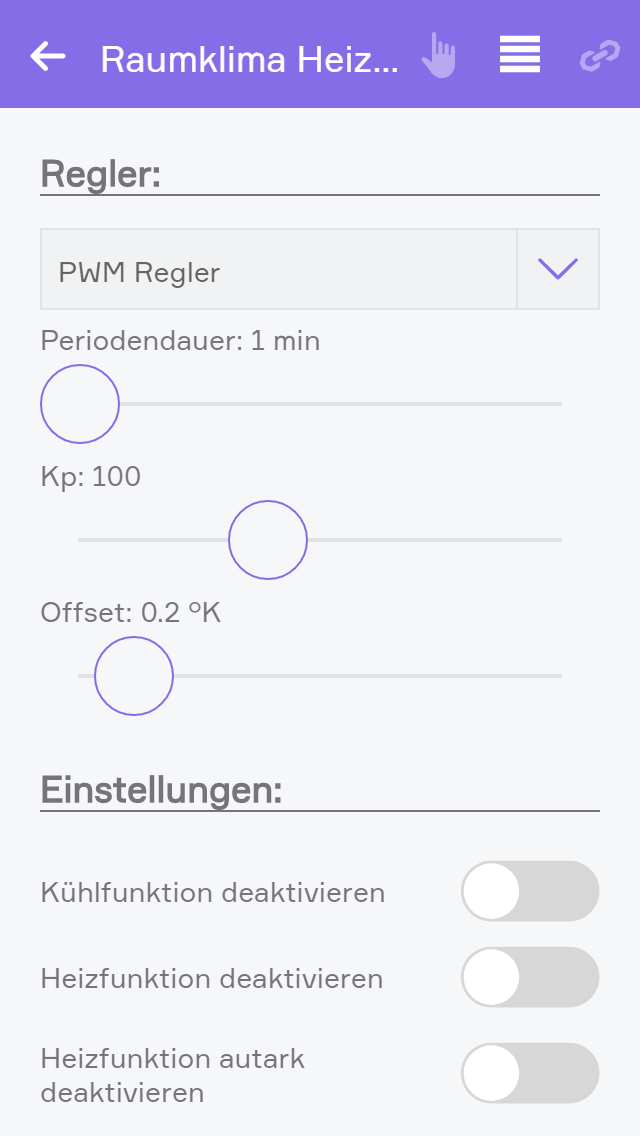Image resolution: width=640 pixels, height=1136 pixels.
Task: Open the list view icon
Action: point(520,54)
